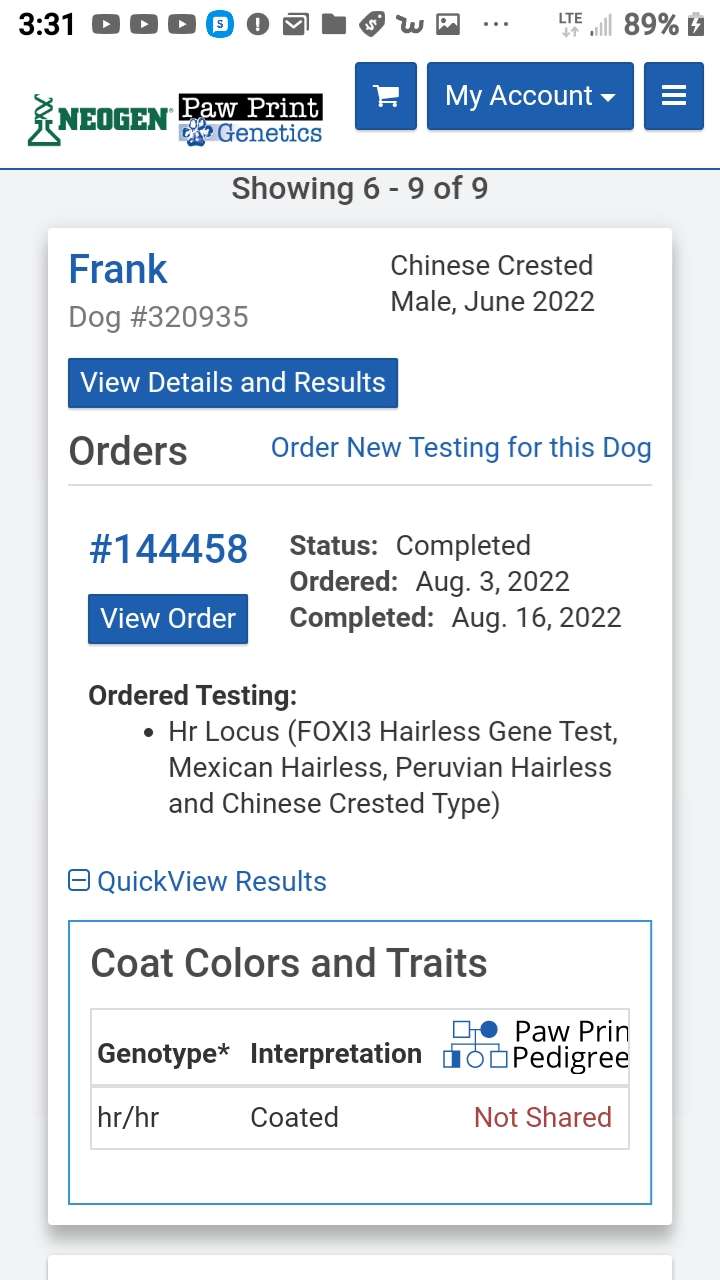Collapse the QuickView Results section

(198, 881)
